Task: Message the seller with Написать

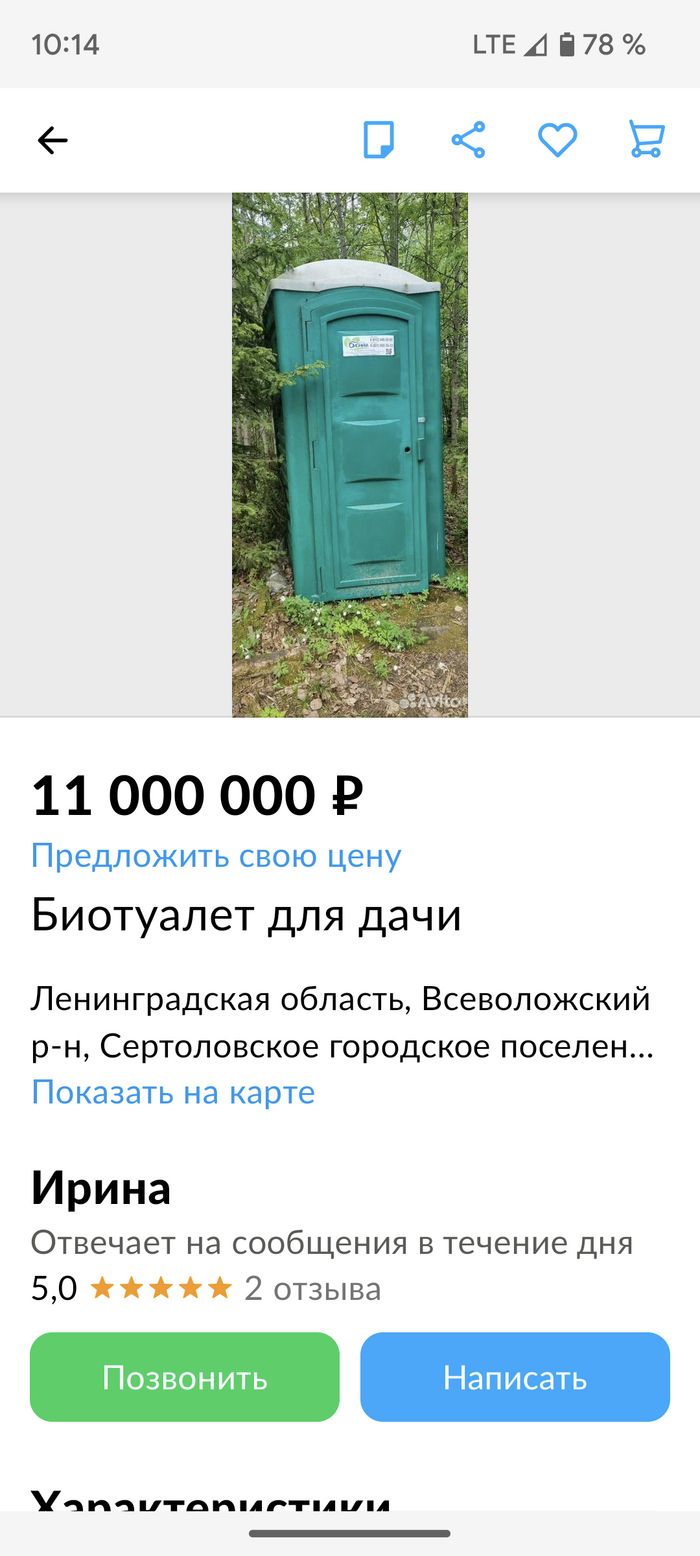Action: pos(515,1377)
